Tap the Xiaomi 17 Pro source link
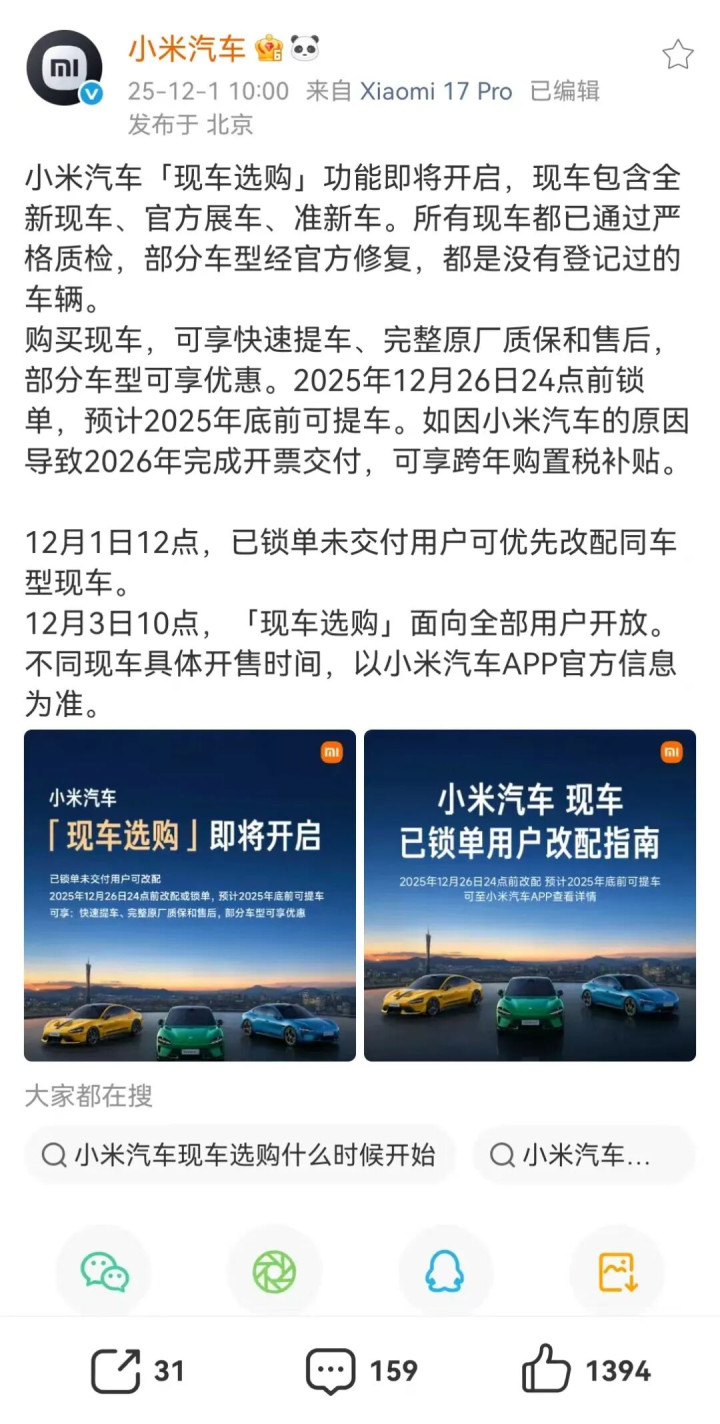The width and height of the screenshot is (720, 1424). pos(436,92)
